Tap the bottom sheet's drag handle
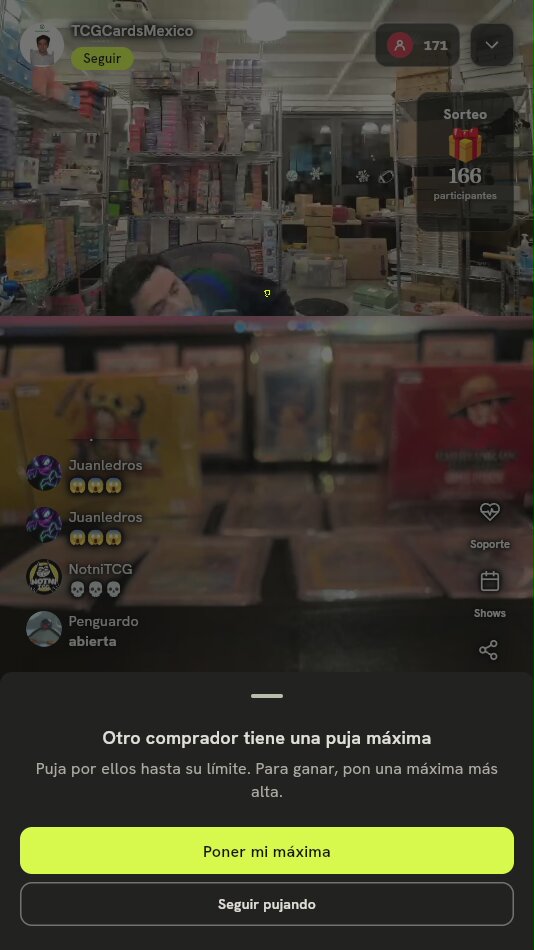Screen dimensions: 534x950 point(267,696)
